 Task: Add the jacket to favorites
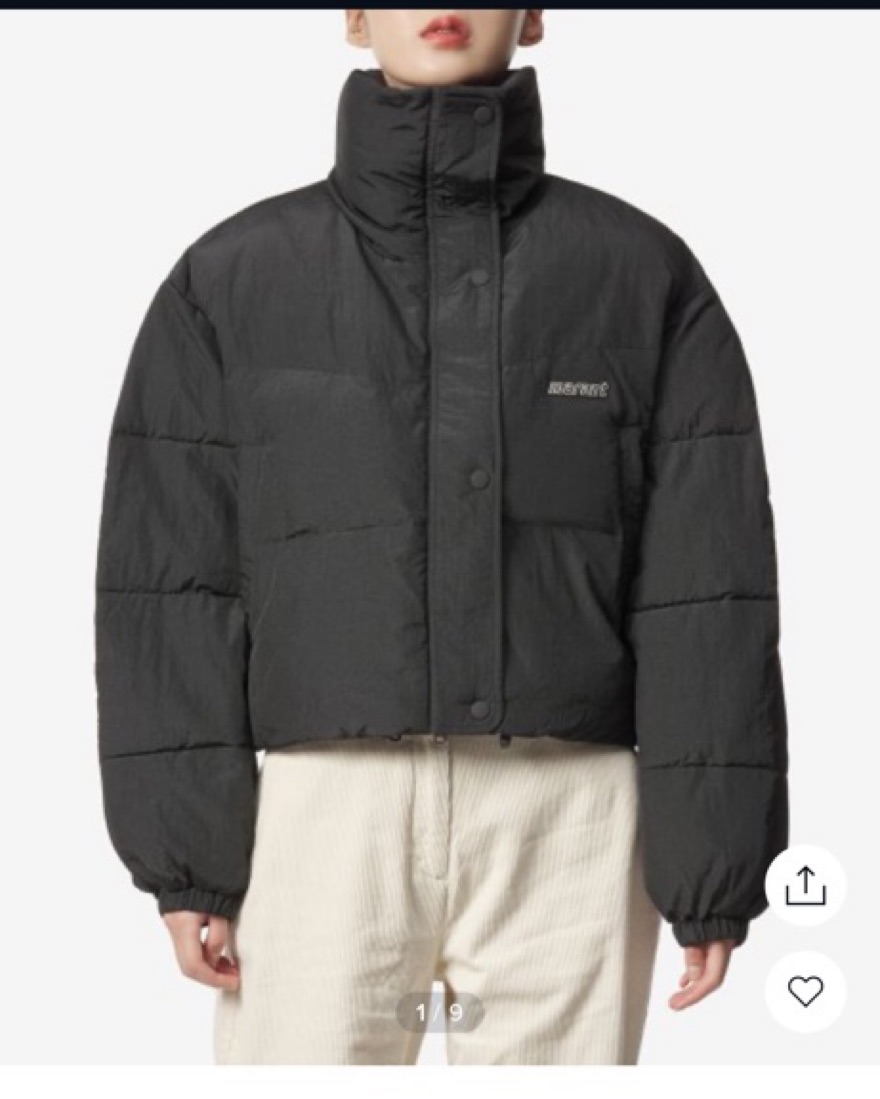(805, 991)
